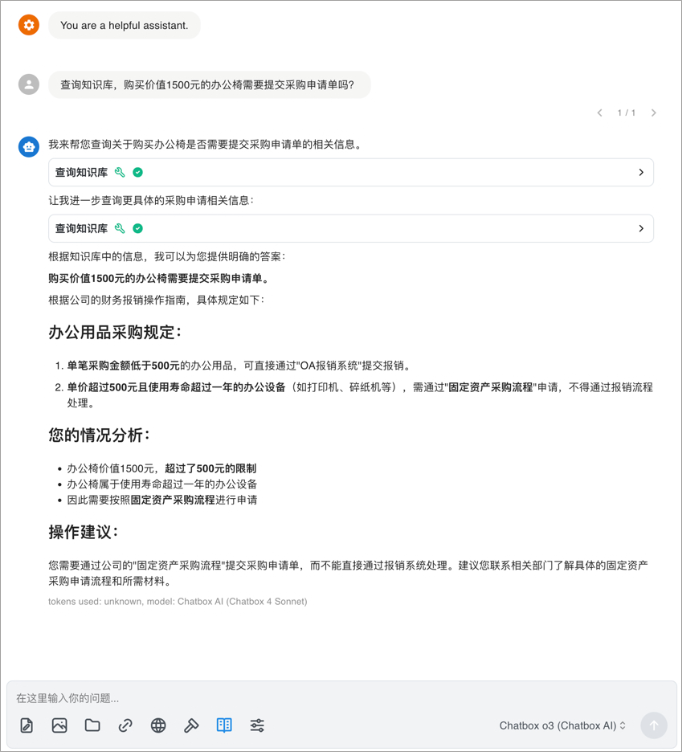Attach a document file
682x752 pixels.
click(27, 725)
